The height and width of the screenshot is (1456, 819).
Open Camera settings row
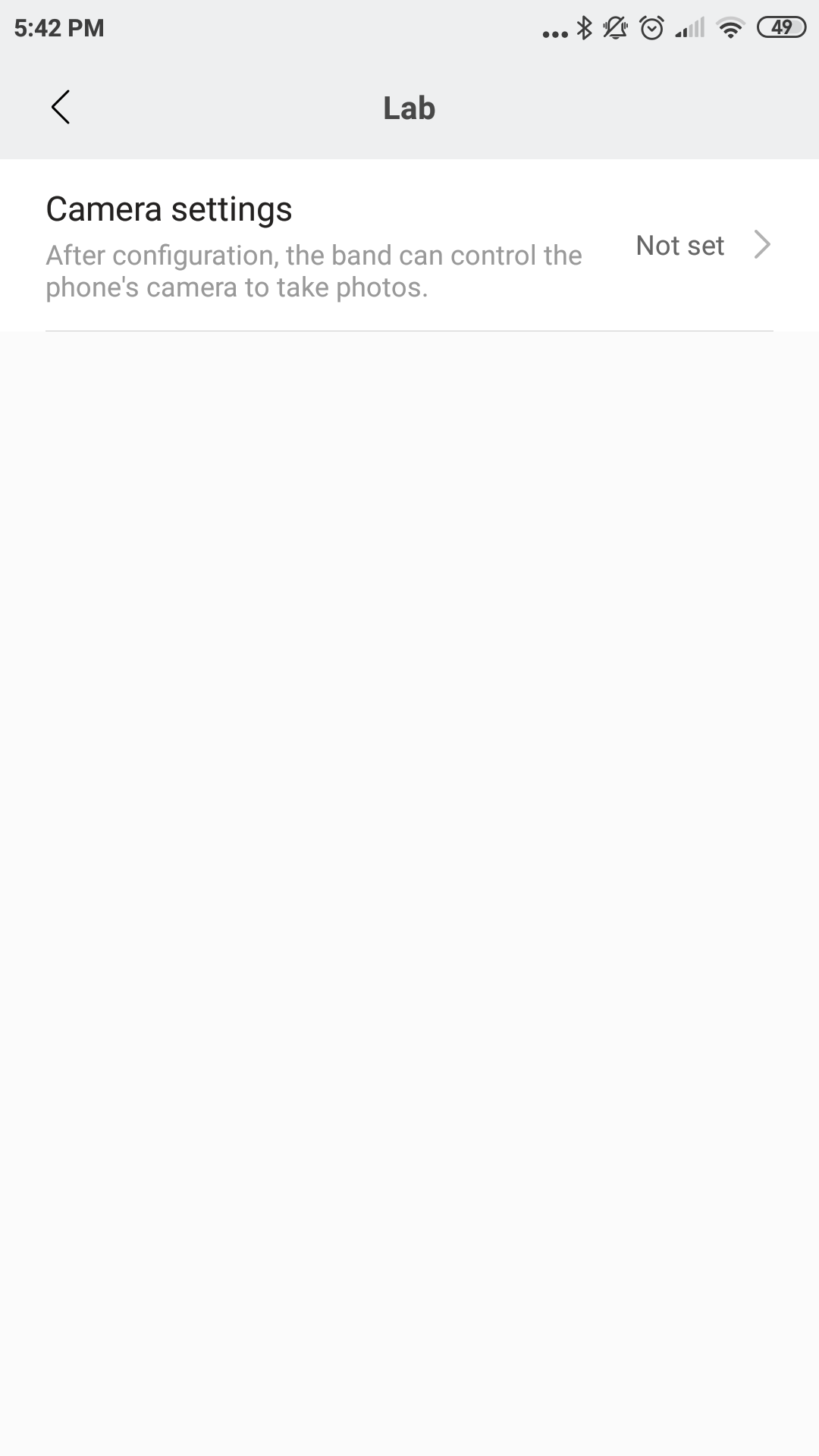(x=409, y=246)
